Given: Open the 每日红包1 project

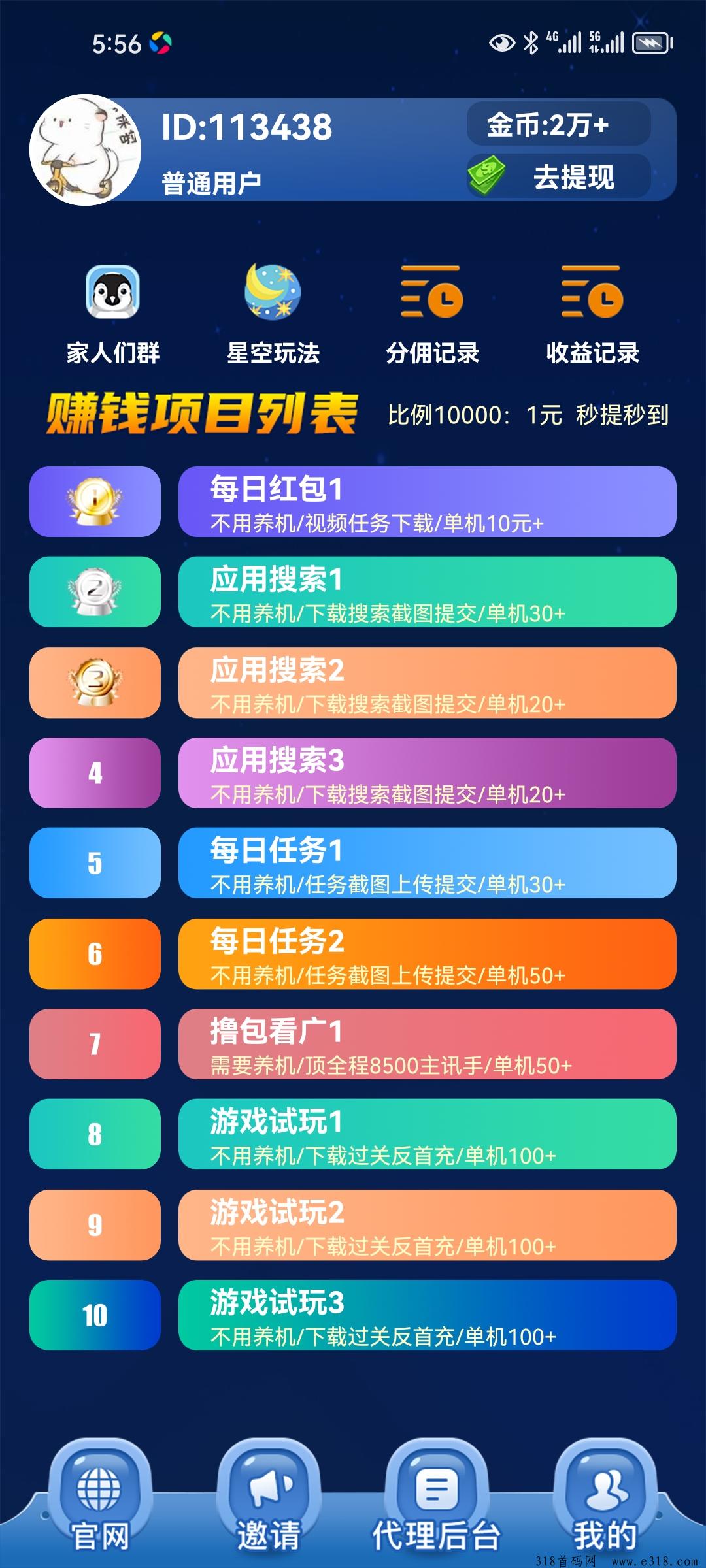Looking at the screenshot, I should click(x=427, y=502).
